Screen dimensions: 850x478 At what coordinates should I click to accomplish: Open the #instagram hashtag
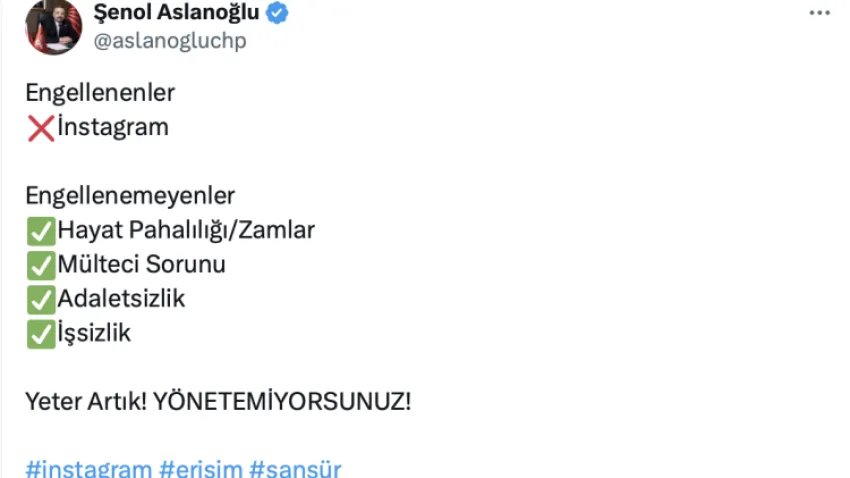88,468
